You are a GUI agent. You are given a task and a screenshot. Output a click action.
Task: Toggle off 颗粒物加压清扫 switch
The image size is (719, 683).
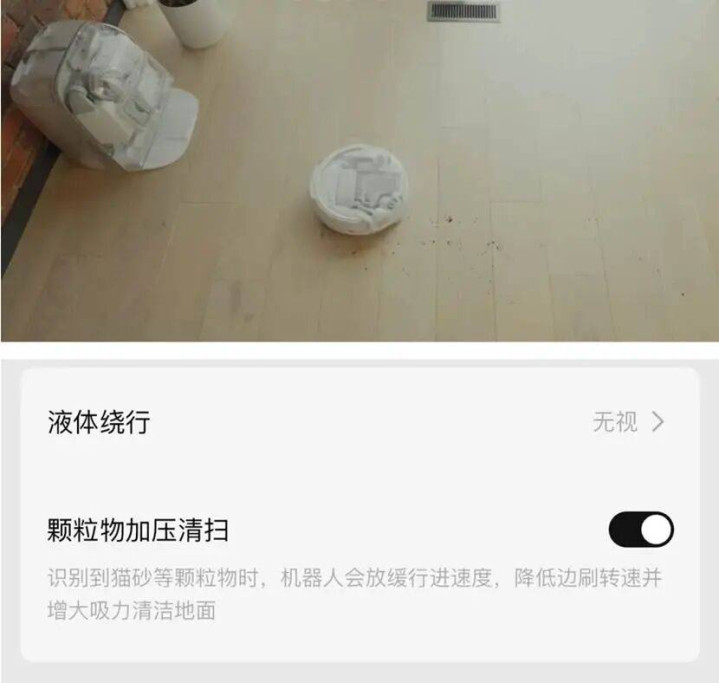tap(640, 529)
